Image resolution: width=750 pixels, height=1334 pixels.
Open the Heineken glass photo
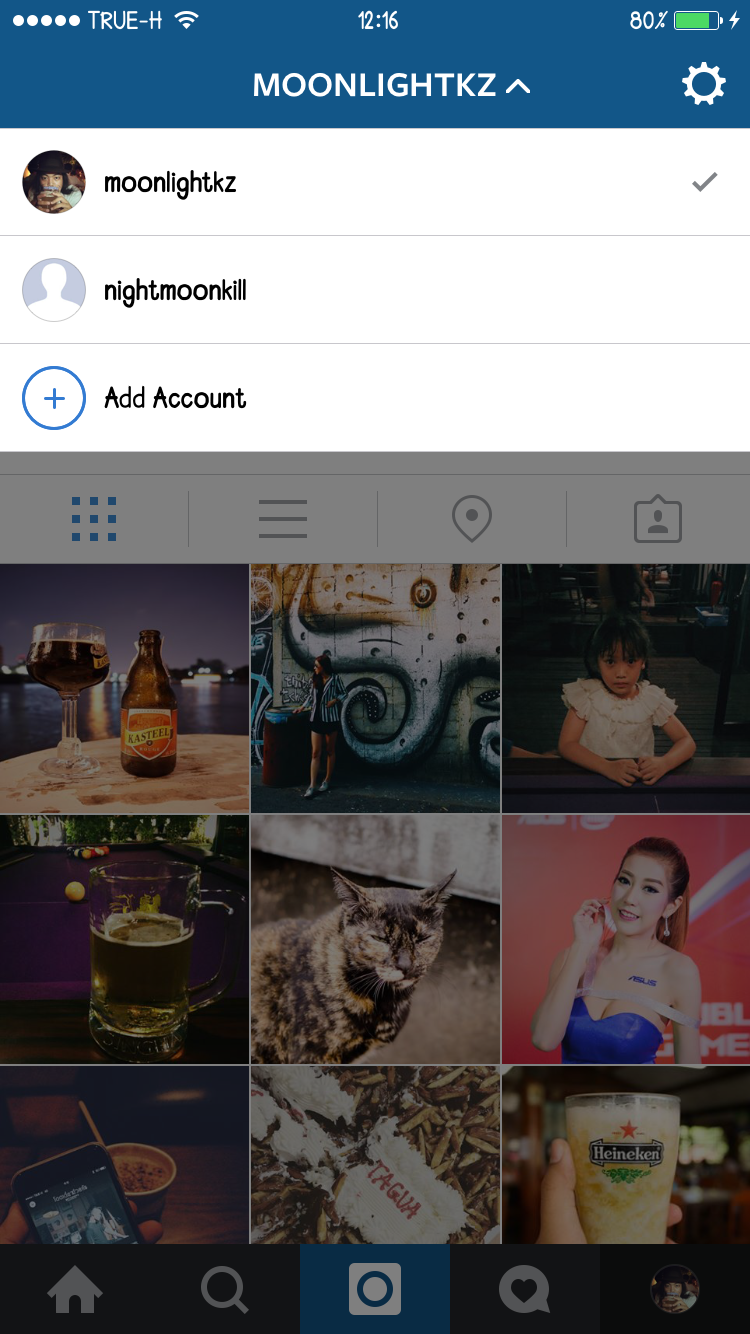tap(626, 1155)
